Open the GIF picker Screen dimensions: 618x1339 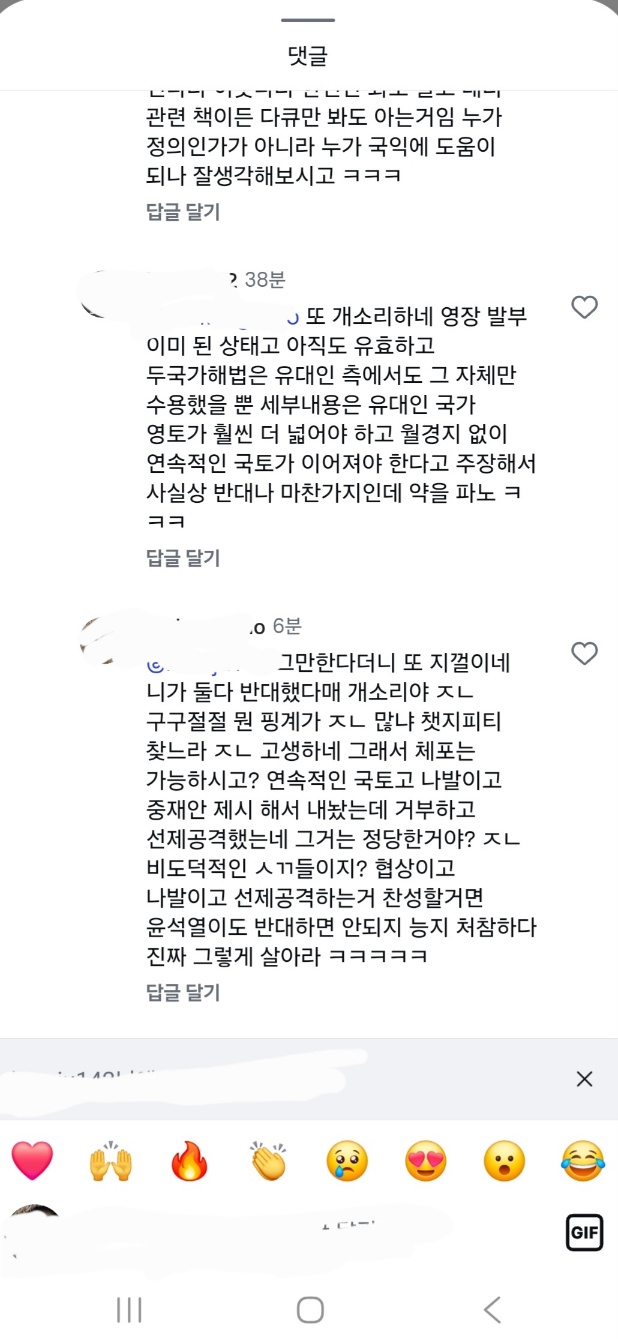pyautogui.click(x=584, y=1233)
